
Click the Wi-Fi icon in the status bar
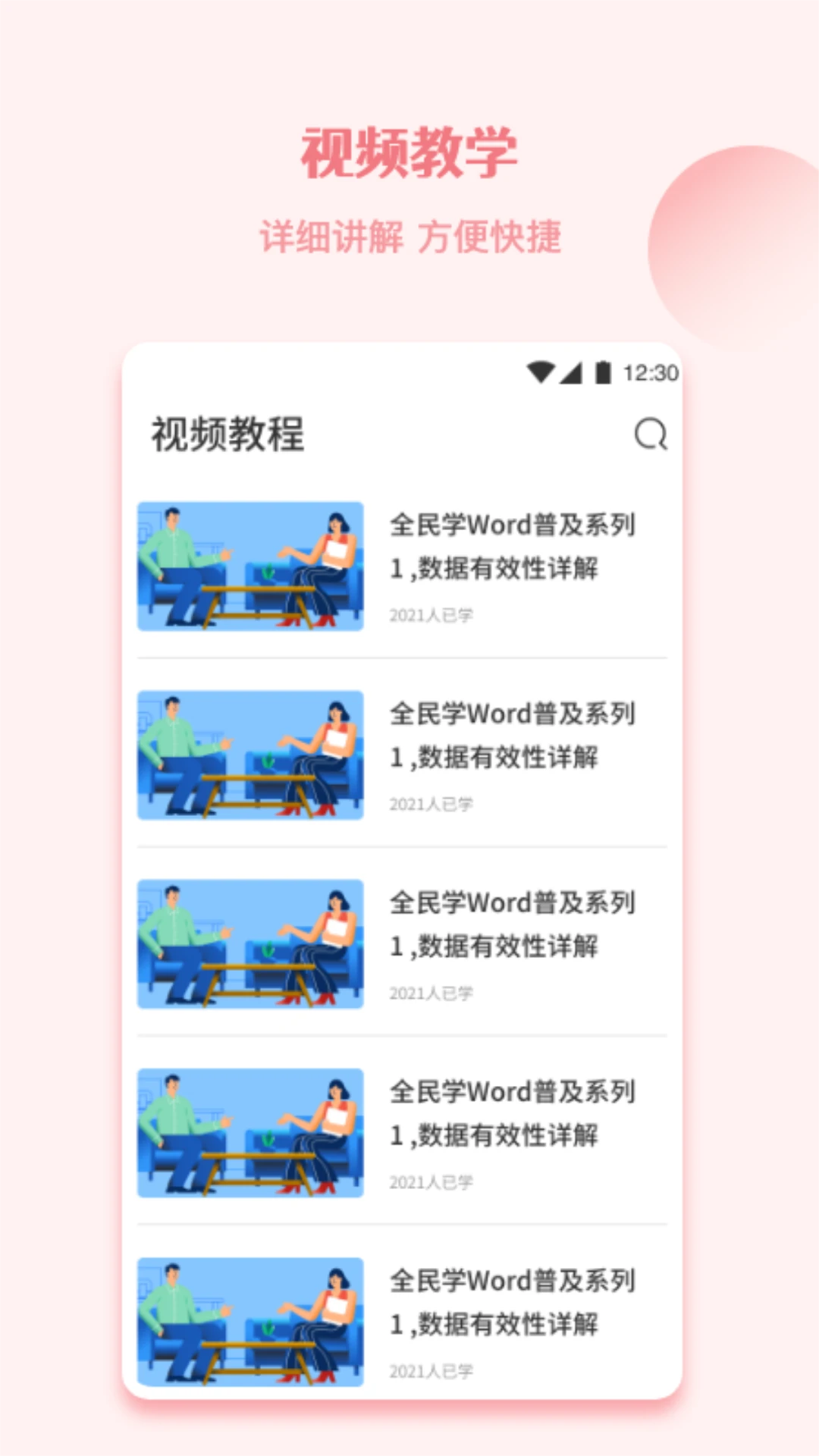(x=539, y=371)
